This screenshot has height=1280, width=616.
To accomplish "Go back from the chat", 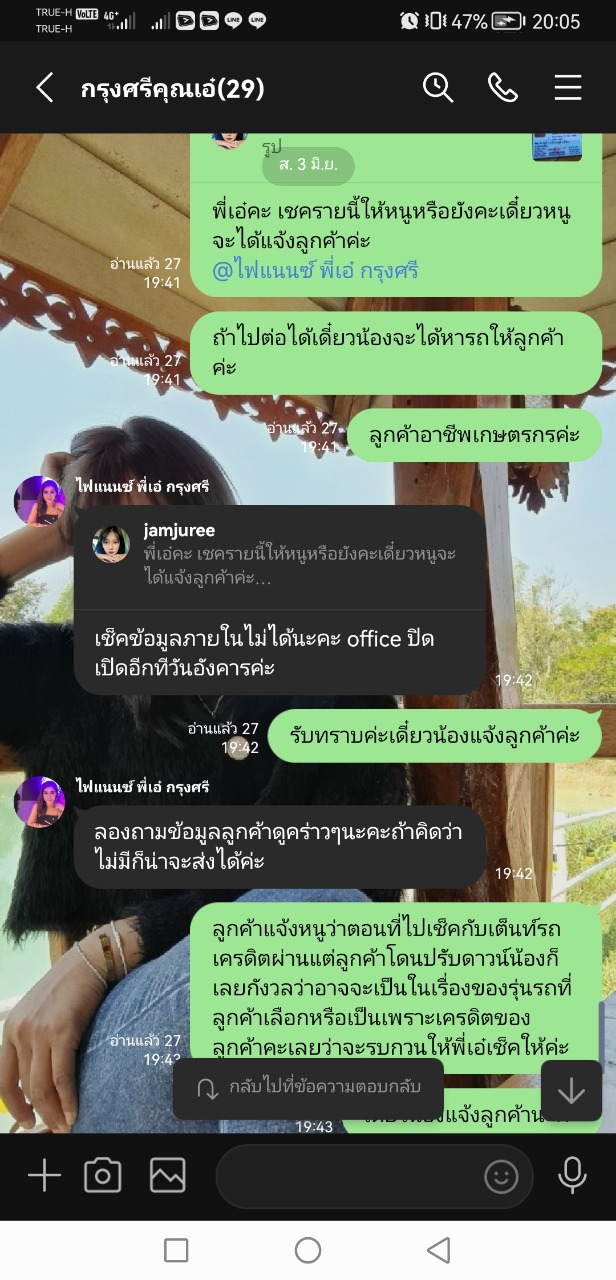I will click(44, 88).
